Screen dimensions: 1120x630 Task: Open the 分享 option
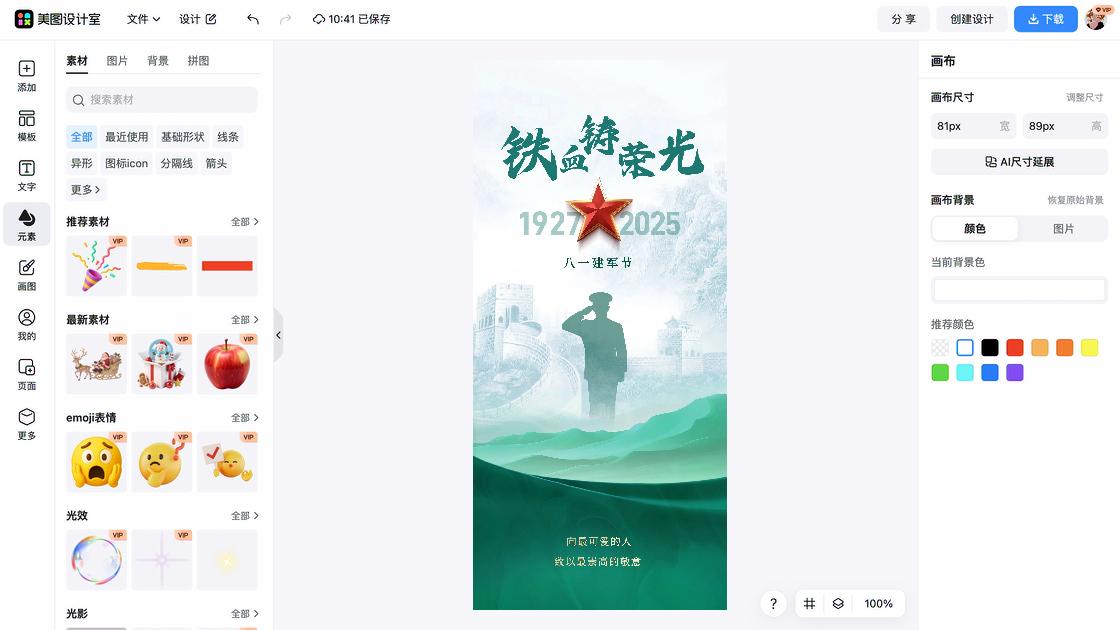[903, 19]
